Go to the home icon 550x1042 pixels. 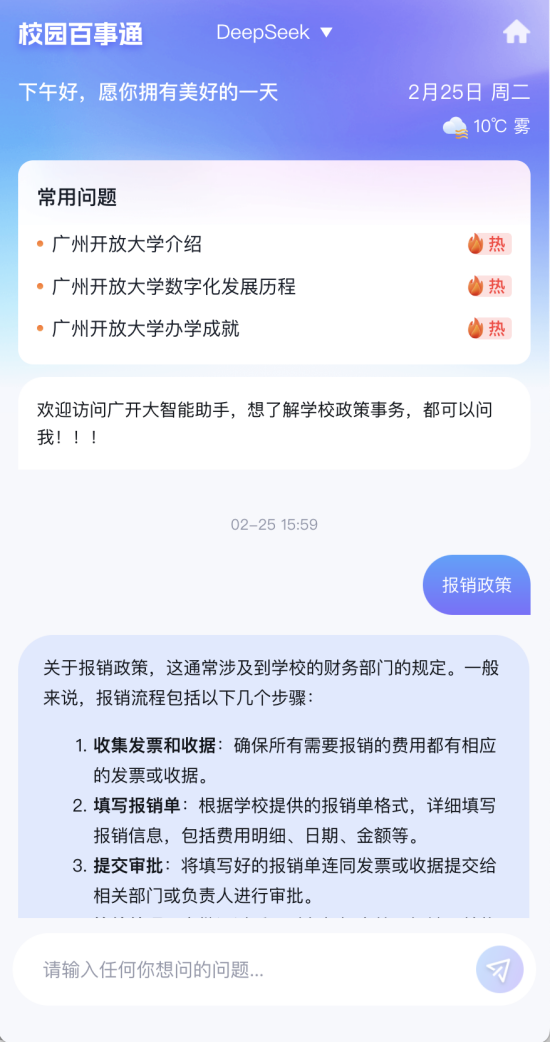click(516, 32)
